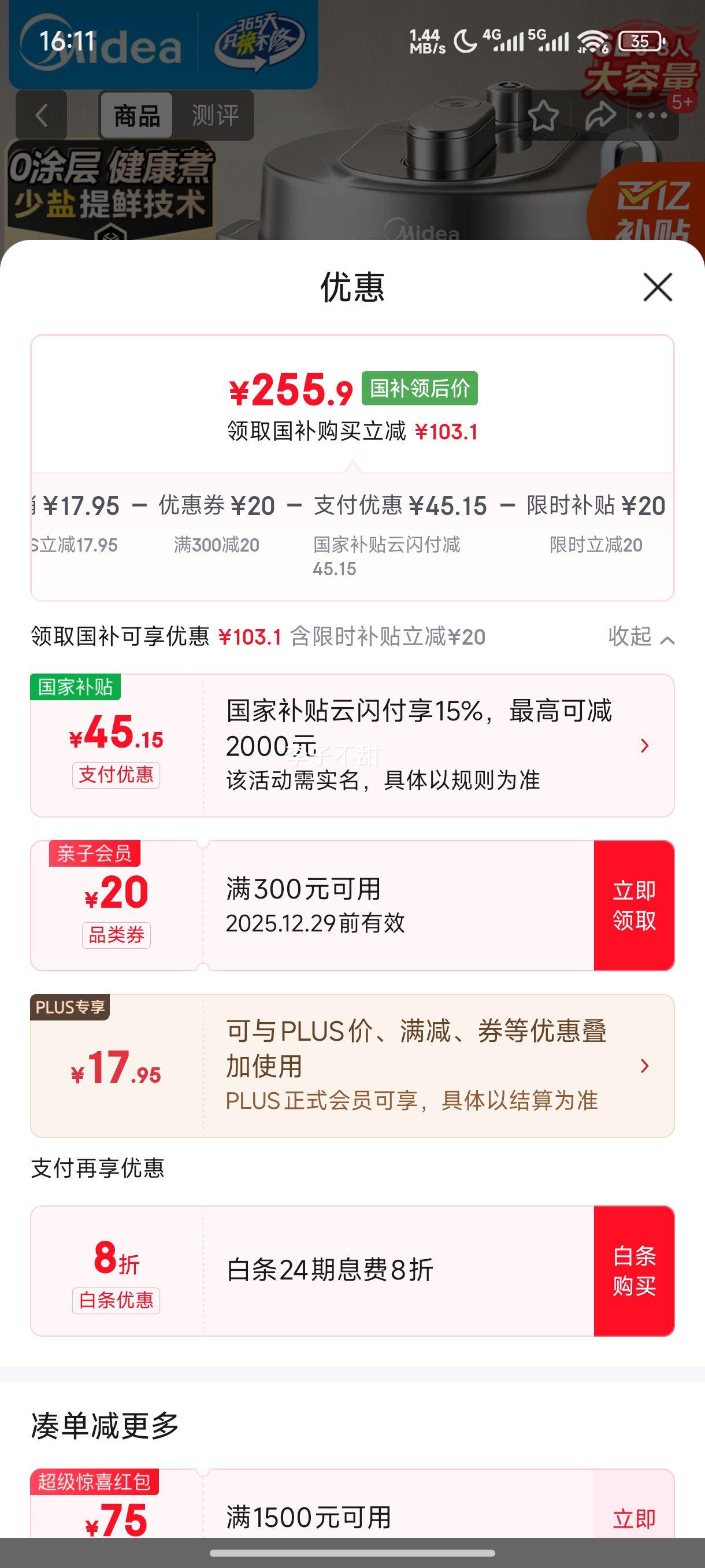
Task: Switch to the 商品 tab
Action: [137, 116]
